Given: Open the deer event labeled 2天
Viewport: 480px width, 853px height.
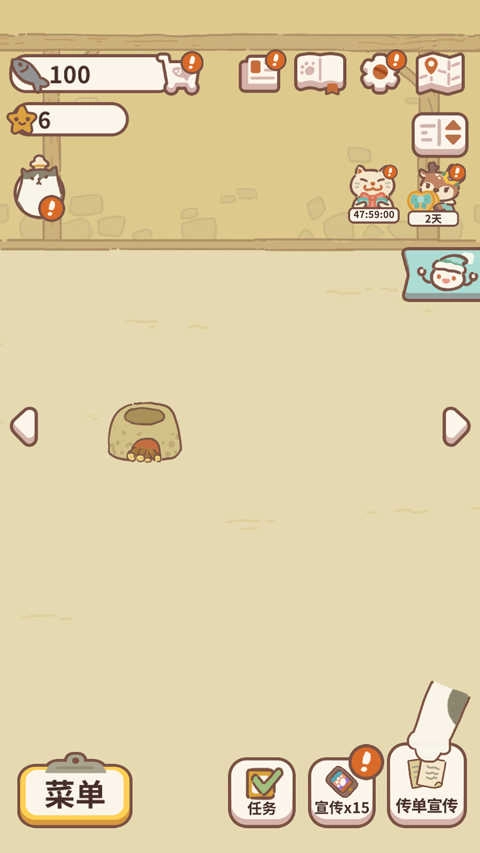Looking at the screenshot, I should coord(434,195).
